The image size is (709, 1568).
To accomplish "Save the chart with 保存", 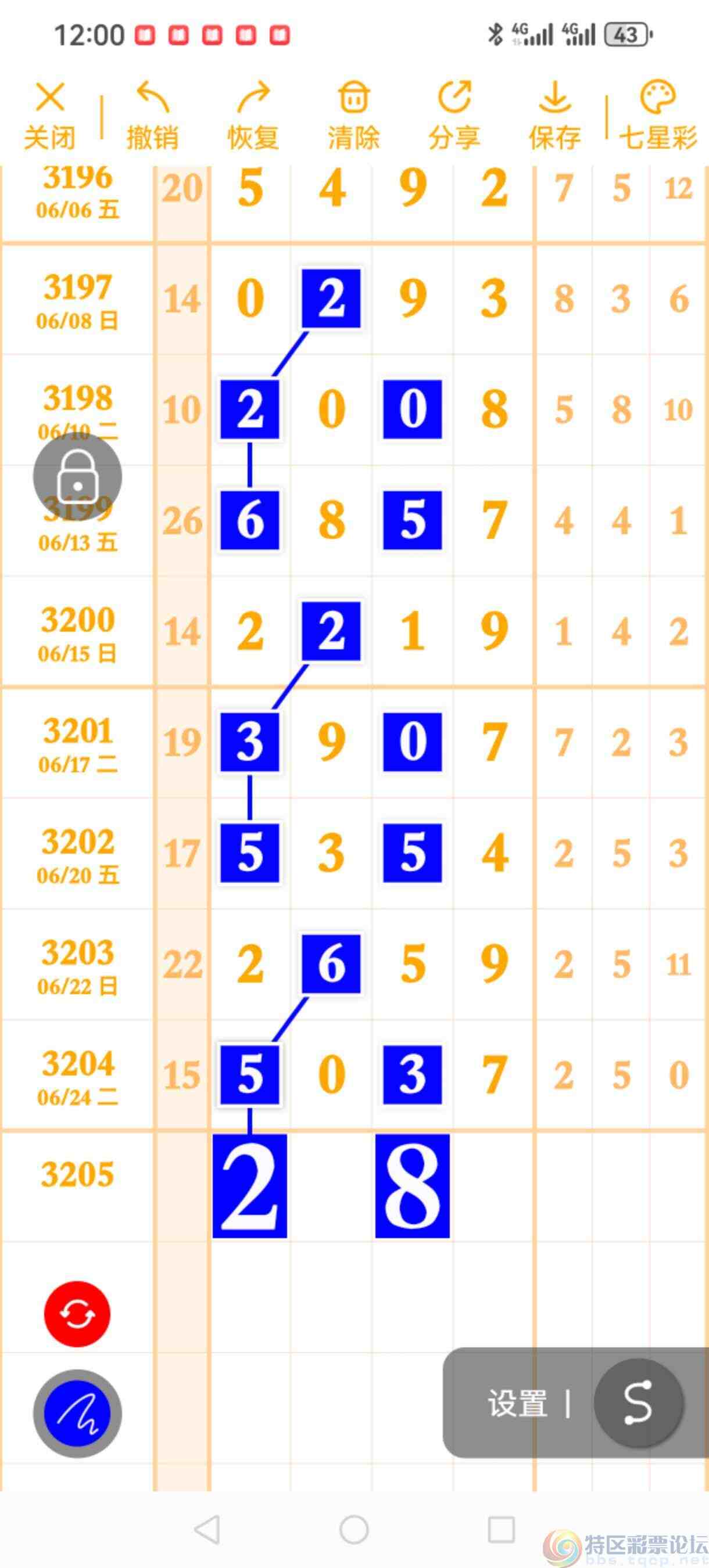I will pyautogui.click(x=554, y=115).
